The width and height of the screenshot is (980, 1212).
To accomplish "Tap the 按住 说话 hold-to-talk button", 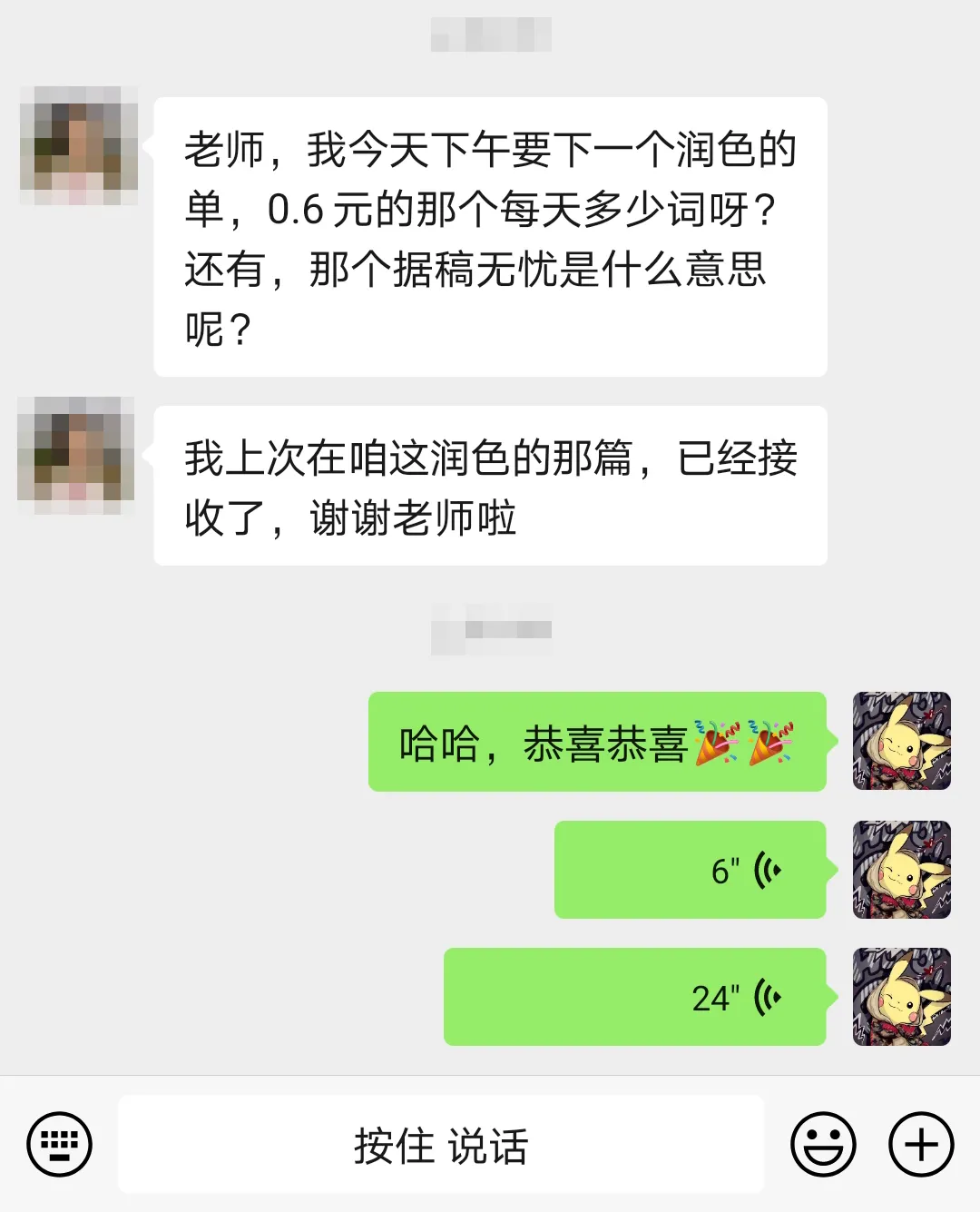I will 441,1145.
